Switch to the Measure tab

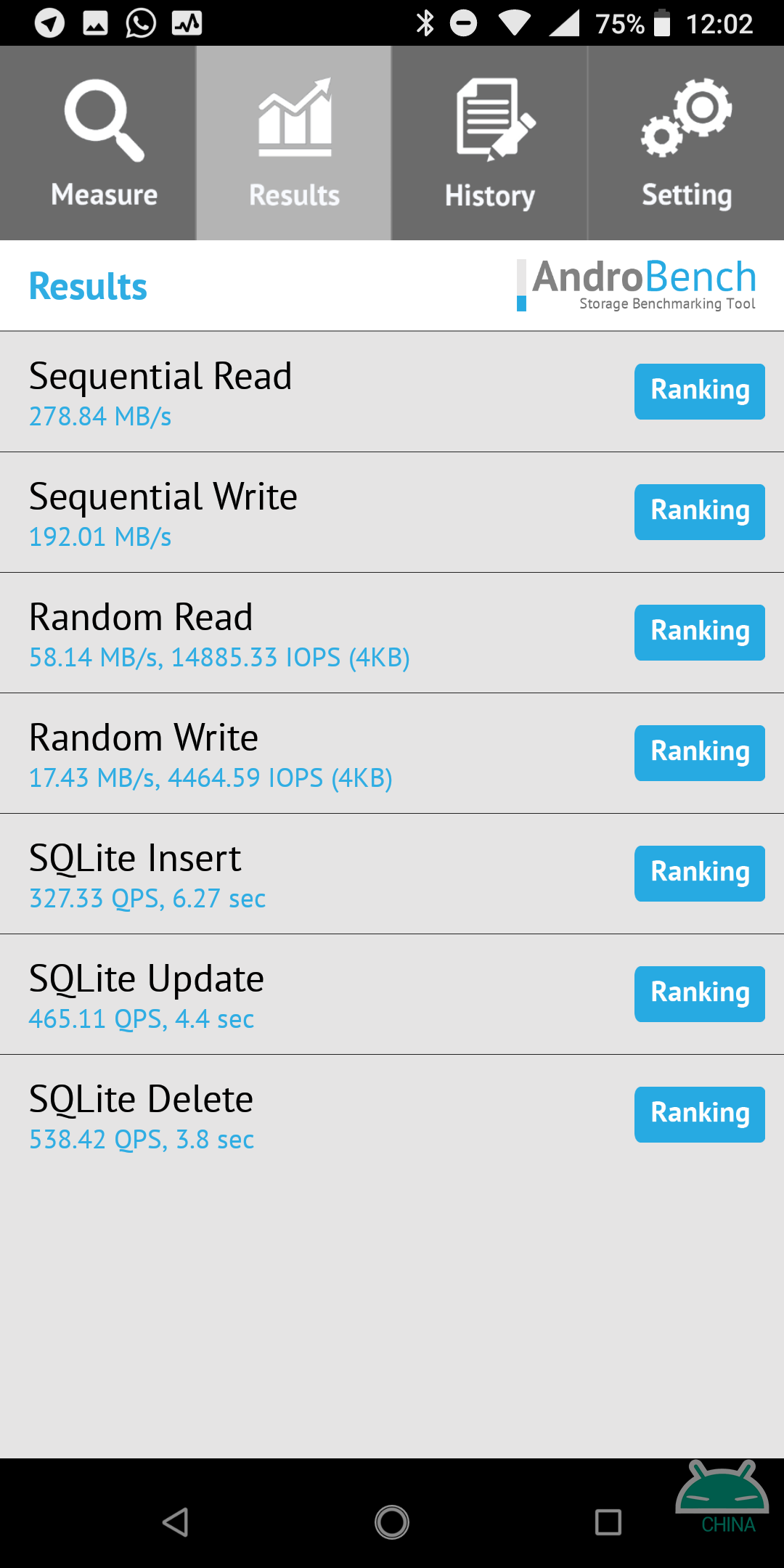98,143
